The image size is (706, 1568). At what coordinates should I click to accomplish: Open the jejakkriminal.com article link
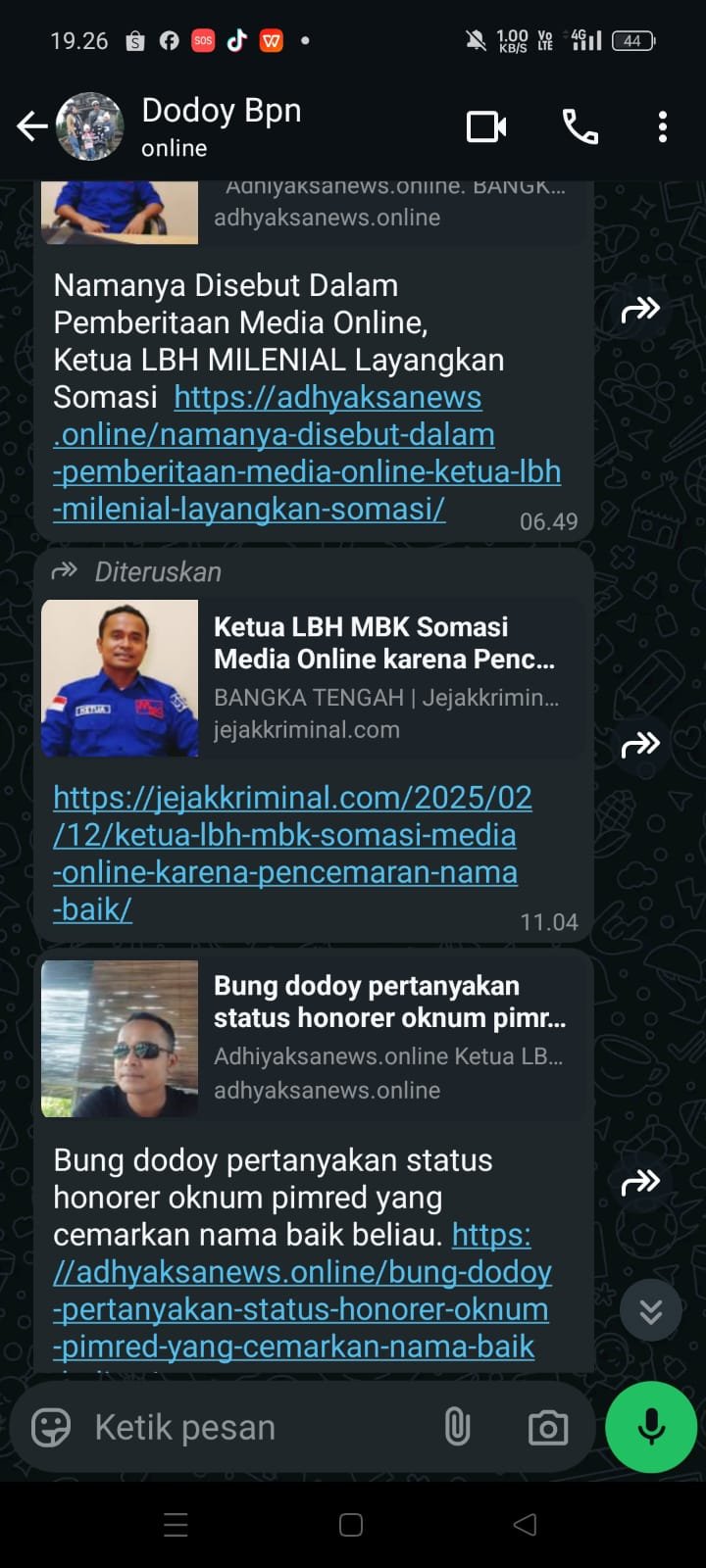pyautogui.click(x=292, y=854)
